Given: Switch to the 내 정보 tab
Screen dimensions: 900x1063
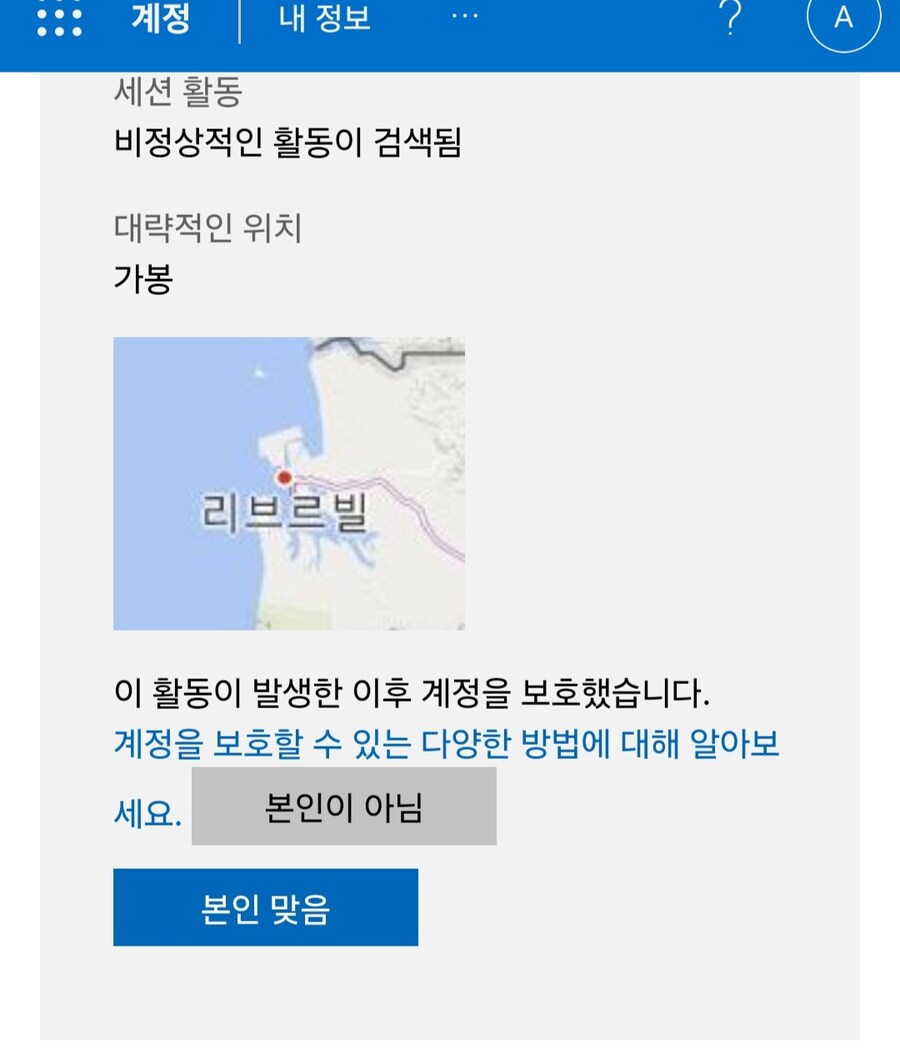Looking at the screenshot, I should point(325,20).
